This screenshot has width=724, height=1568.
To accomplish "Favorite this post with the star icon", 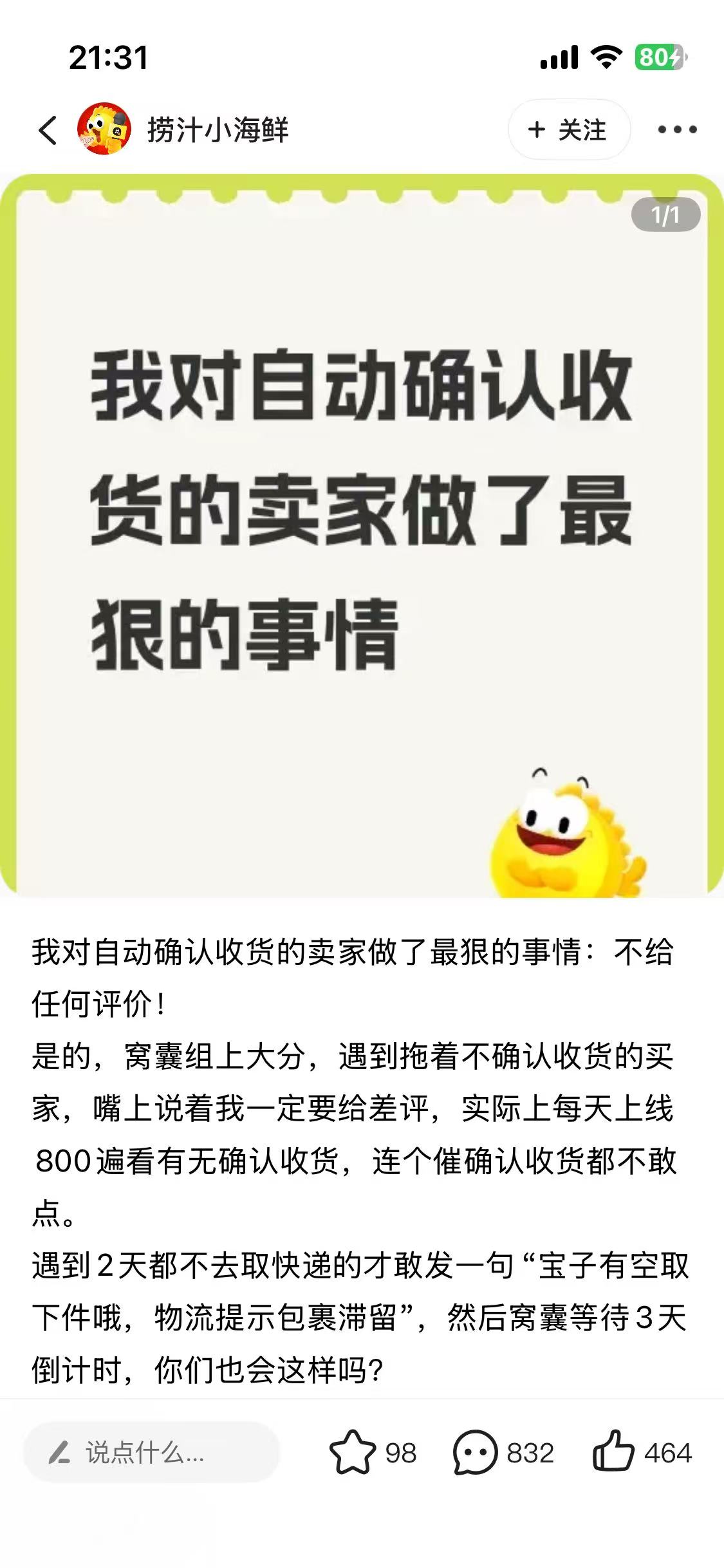I will pos(353,1452).
